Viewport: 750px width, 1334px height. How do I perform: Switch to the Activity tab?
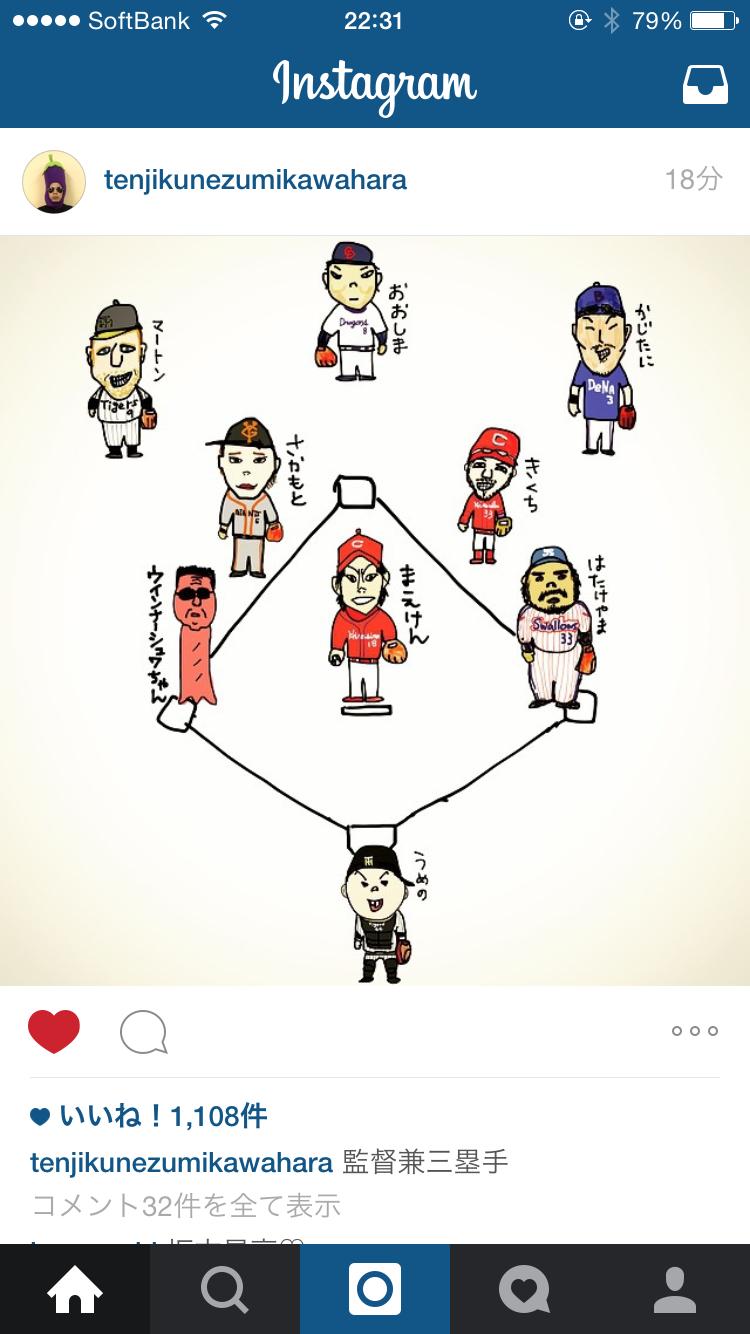click(x=525, y=1289)
